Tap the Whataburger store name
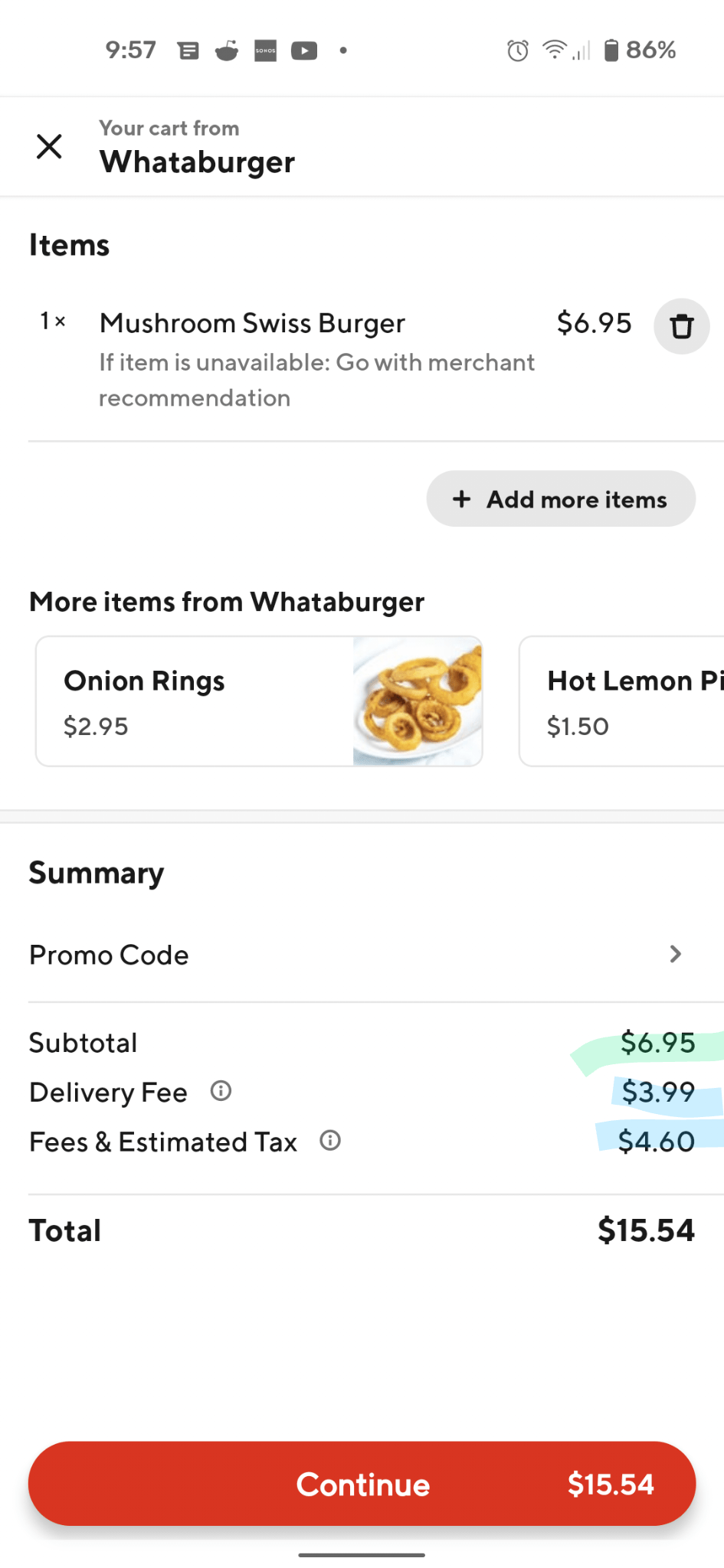Viewport: 724px width, 1568px height. tap(197, 162)
